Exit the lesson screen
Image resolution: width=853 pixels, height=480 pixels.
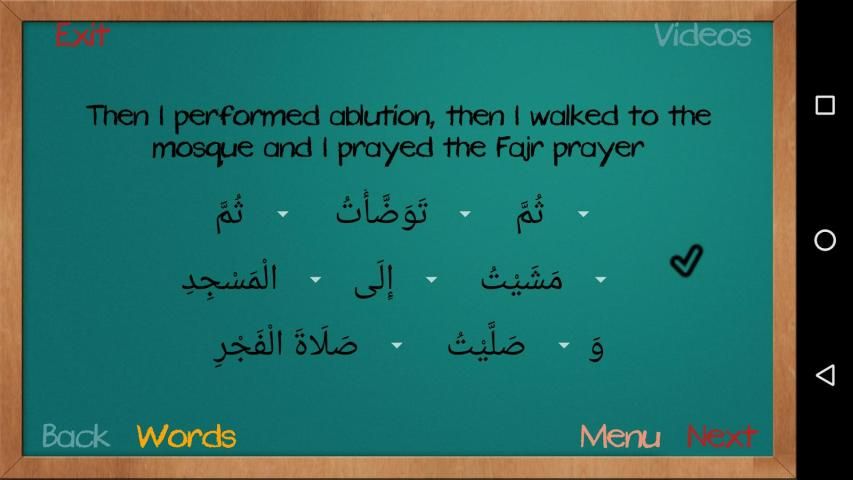click(81, 35)
